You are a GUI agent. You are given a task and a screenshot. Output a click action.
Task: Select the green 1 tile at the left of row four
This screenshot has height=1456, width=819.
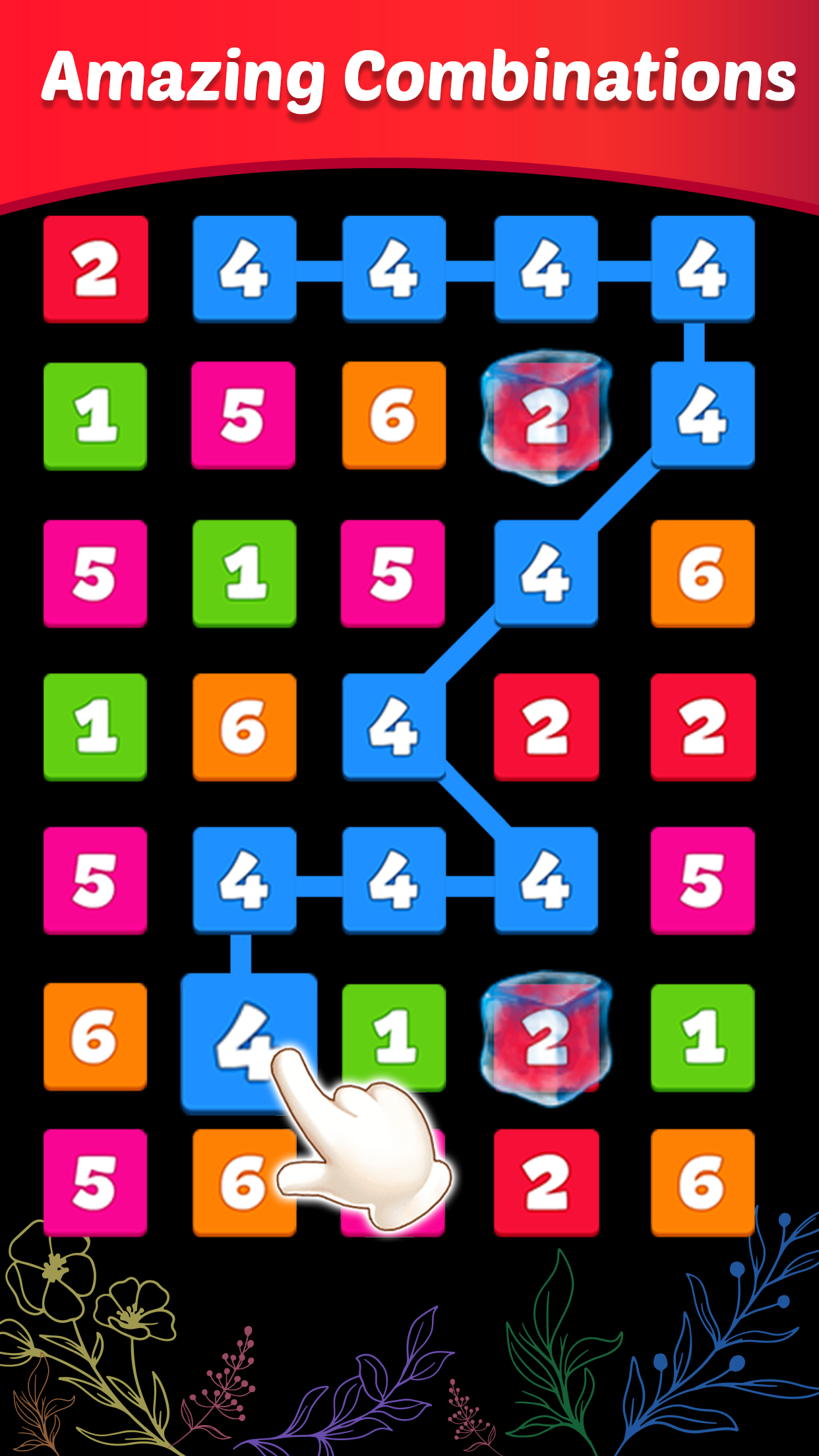pos(96,729)
